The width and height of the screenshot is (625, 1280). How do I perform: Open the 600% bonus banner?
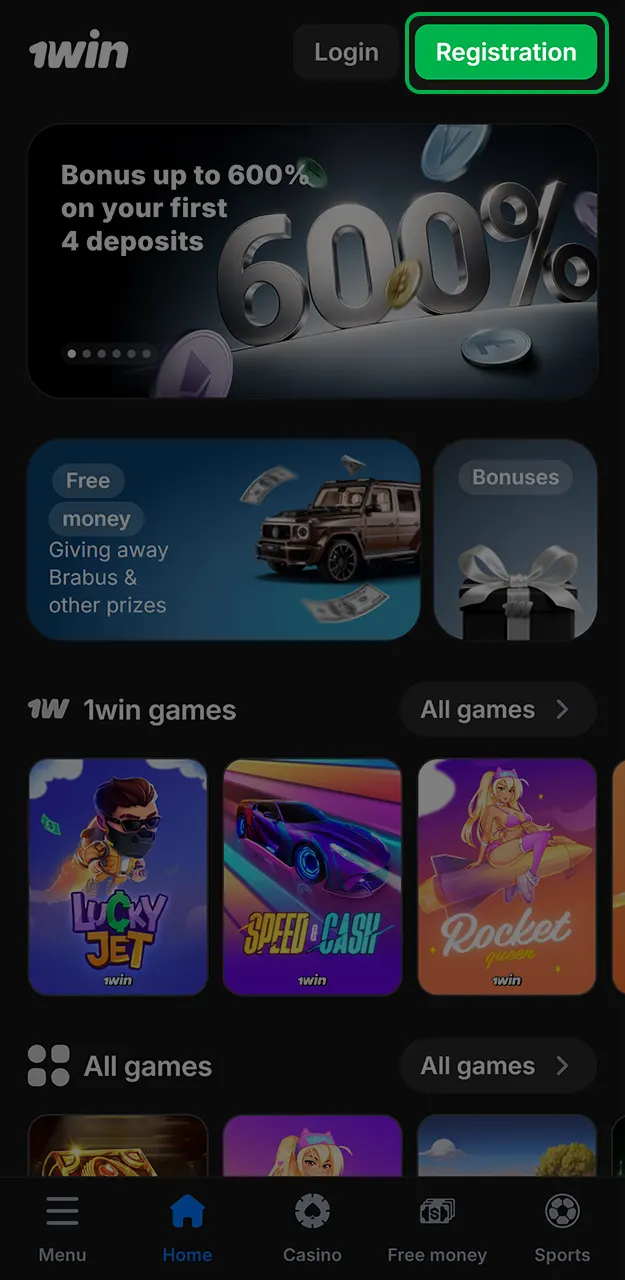click(x=312, y=262)
